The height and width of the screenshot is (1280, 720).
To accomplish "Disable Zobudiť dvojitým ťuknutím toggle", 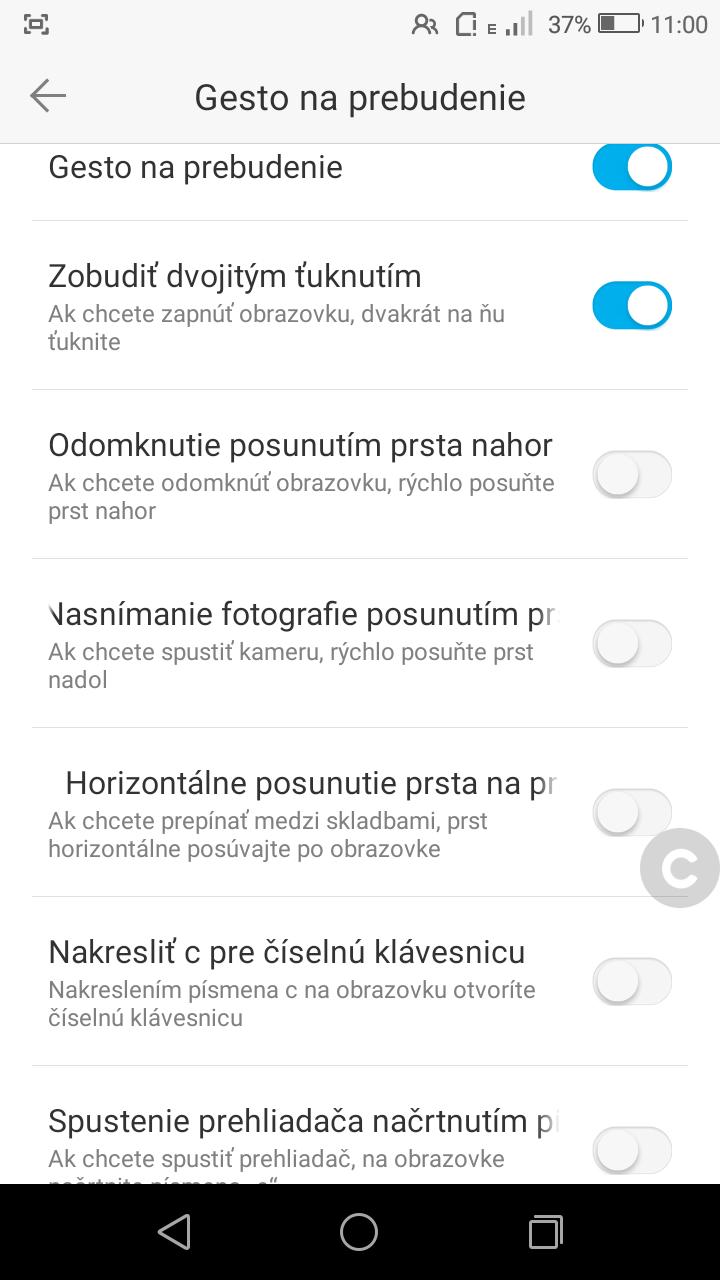I will [632, 305].
